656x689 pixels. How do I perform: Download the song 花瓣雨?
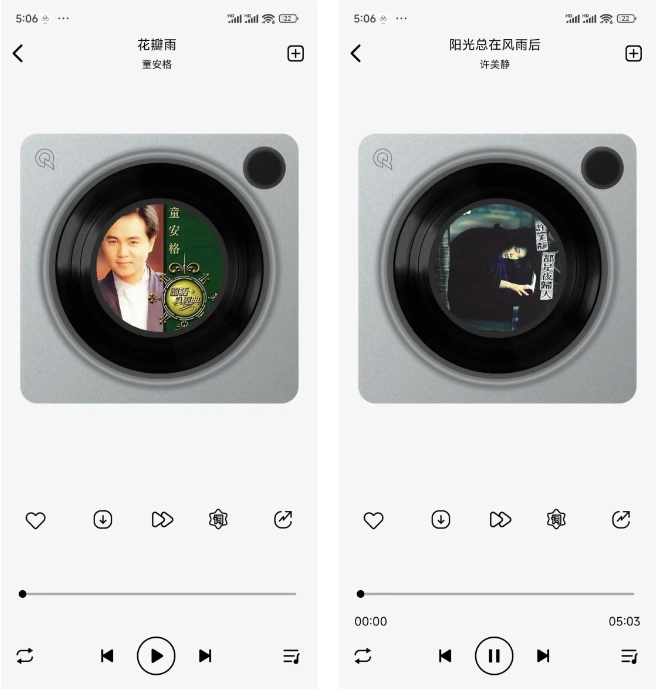coord(102,520)
